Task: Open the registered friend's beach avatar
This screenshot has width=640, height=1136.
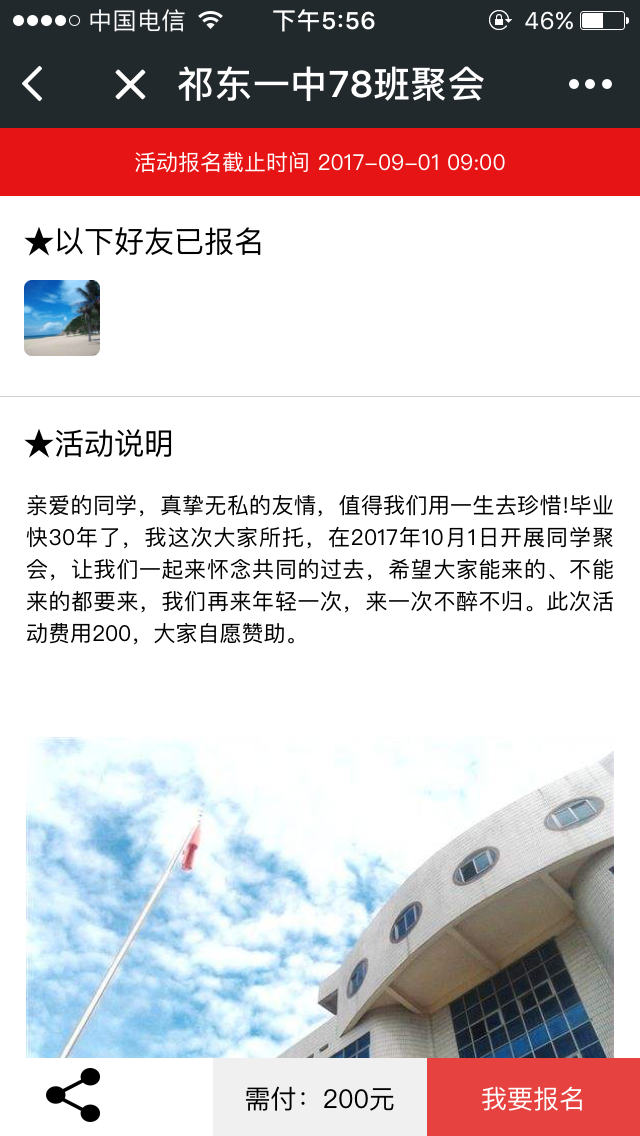Action: click(62, 318)
